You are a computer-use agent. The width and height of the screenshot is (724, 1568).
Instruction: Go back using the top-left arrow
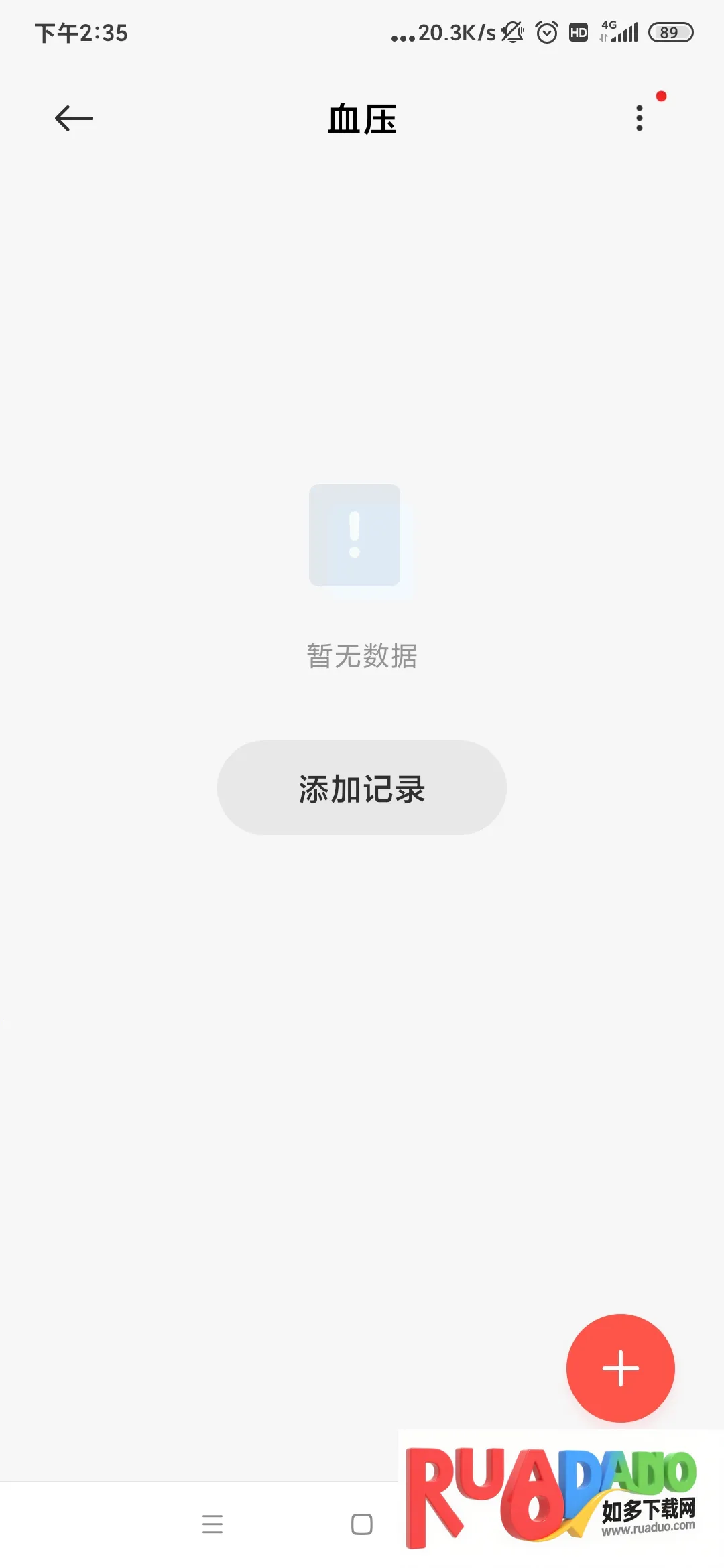click(74, 119)
